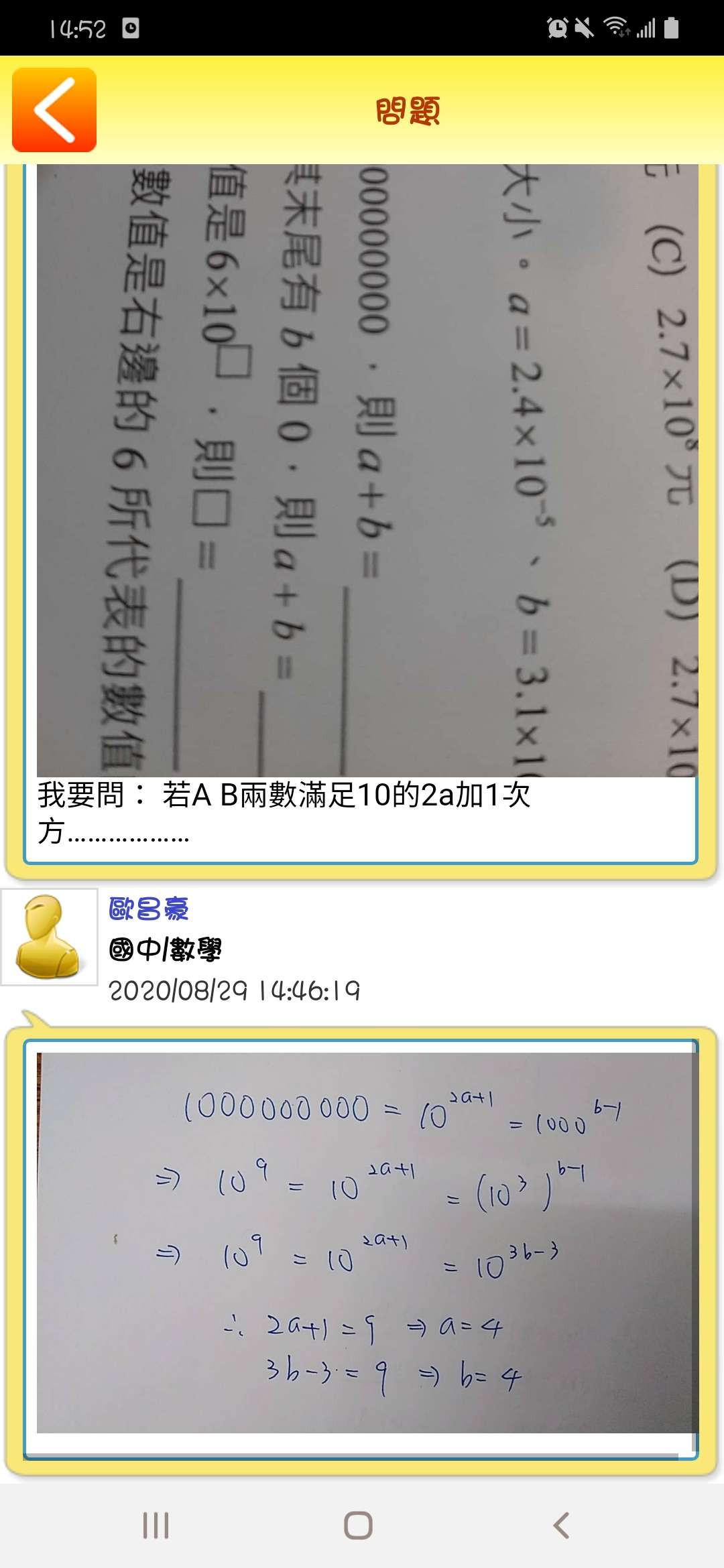724x1568 pixels.
Task: Go back using the system navigation bar
Action: click(562, 1526)
